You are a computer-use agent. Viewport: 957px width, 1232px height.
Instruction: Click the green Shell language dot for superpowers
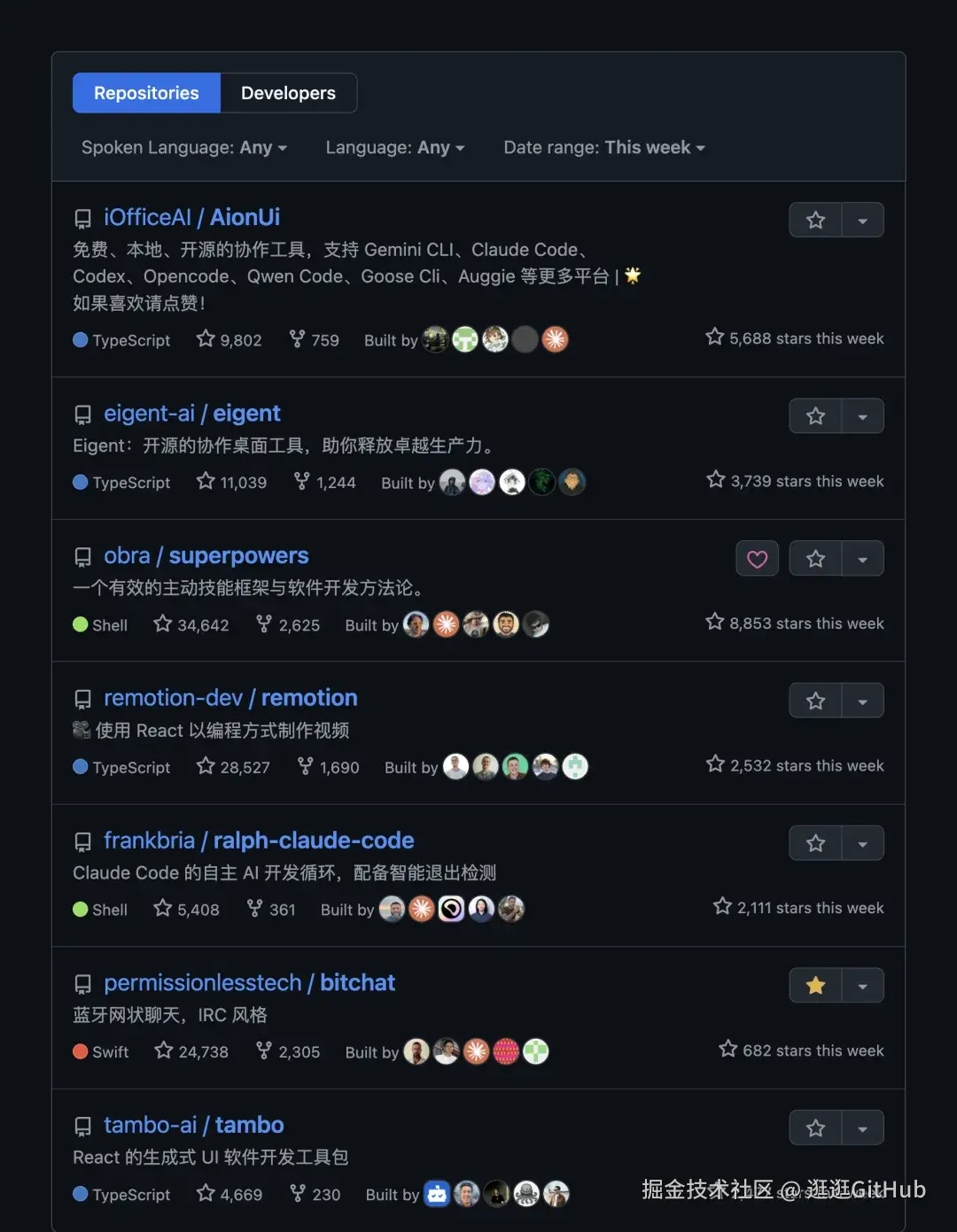click(79, 624)
